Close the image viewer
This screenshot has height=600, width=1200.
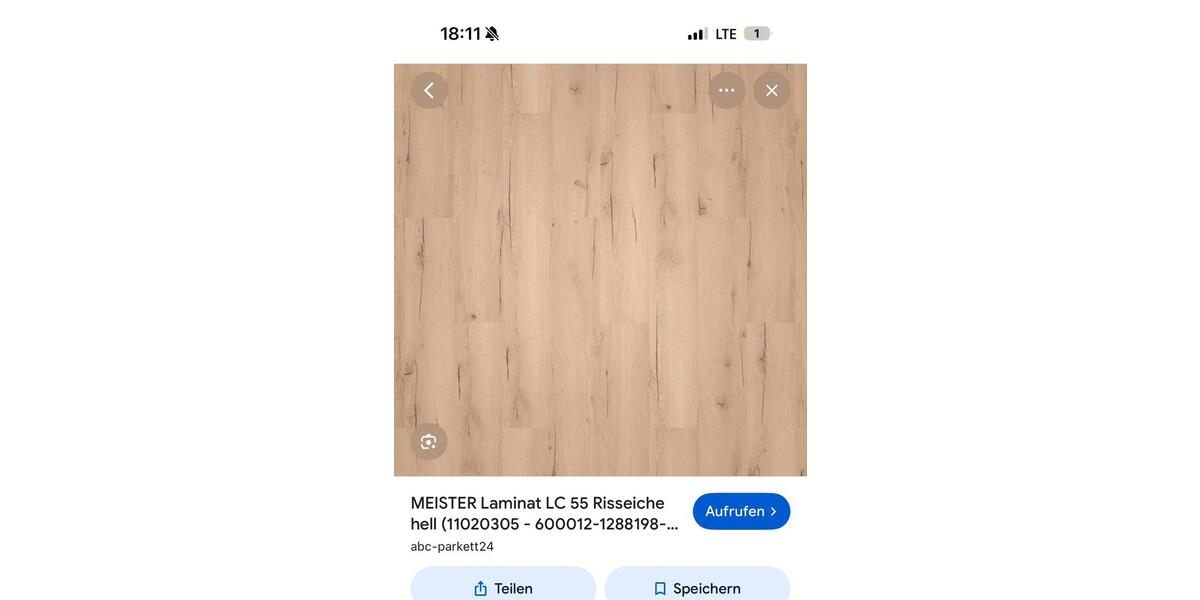coord(772,91)
